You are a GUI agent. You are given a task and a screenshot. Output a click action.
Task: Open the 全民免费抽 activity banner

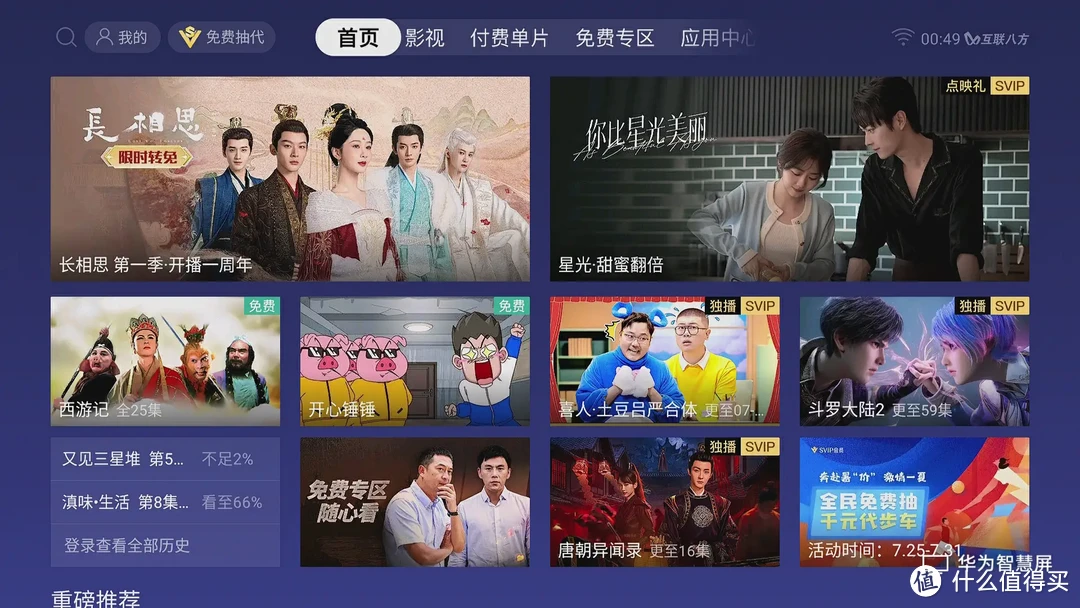tap(914, 502)
